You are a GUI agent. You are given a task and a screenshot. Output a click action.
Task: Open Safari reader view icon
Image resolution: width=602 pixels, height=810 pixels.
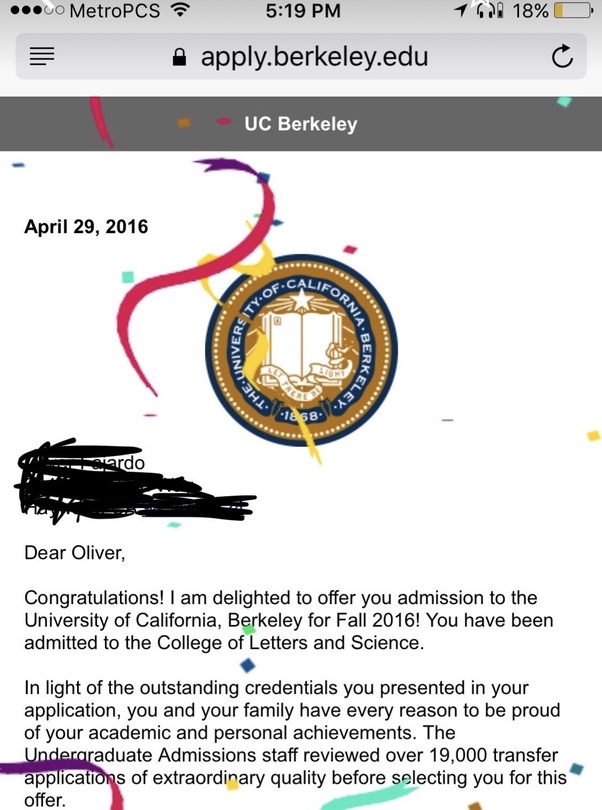(42, 56)
